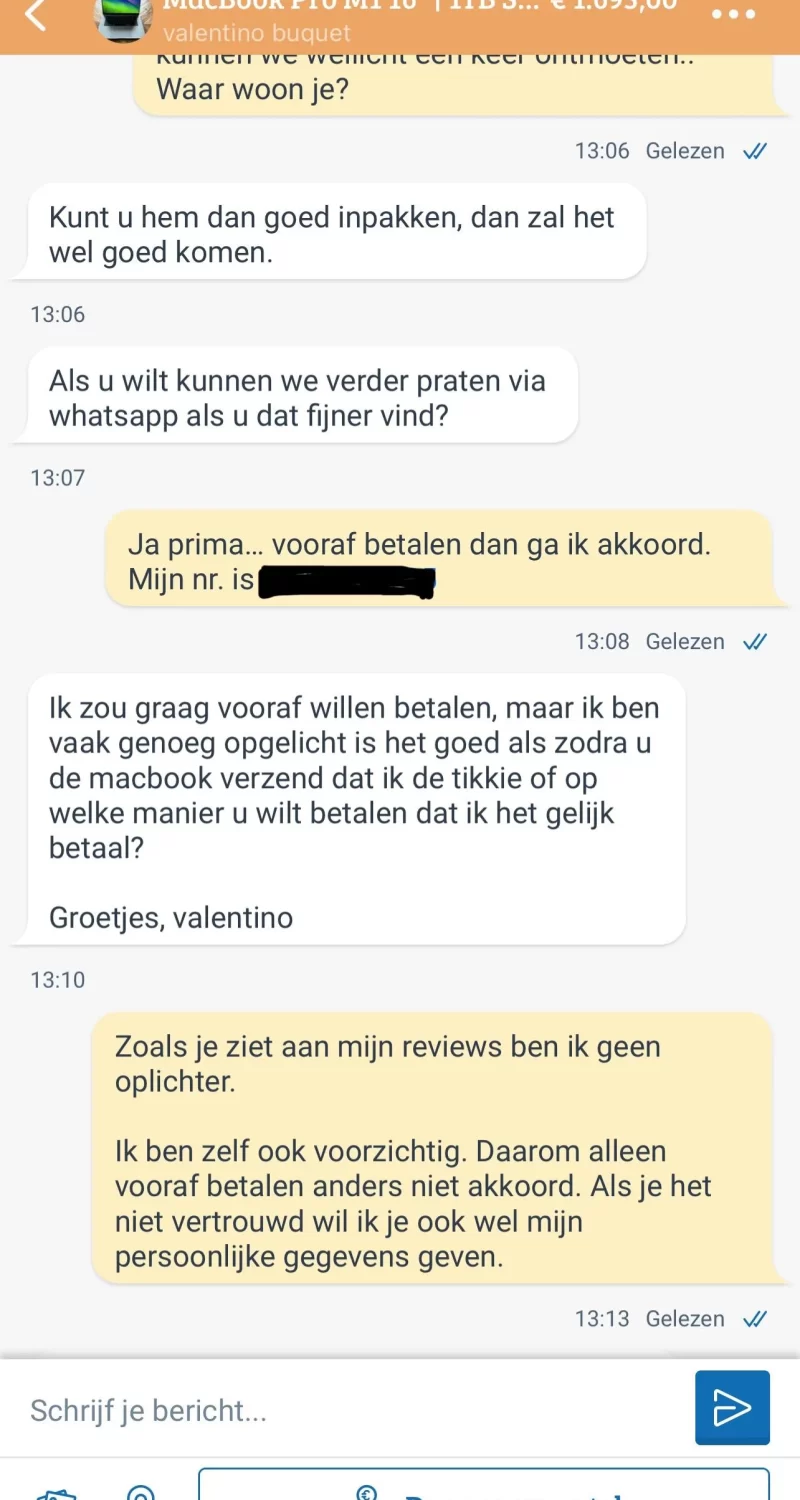800x1500 pixels.
Task: Tap the Schrijf je bericht message field
Action: [x=350, y=1411]
